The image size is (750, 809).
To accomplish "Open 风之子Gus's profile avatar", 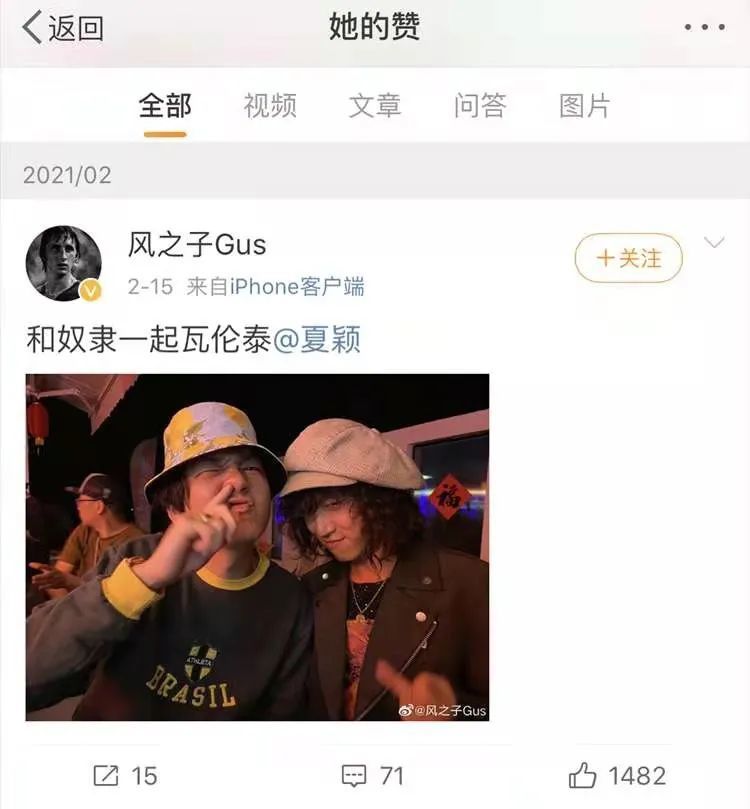I will [x=63, y=263].
